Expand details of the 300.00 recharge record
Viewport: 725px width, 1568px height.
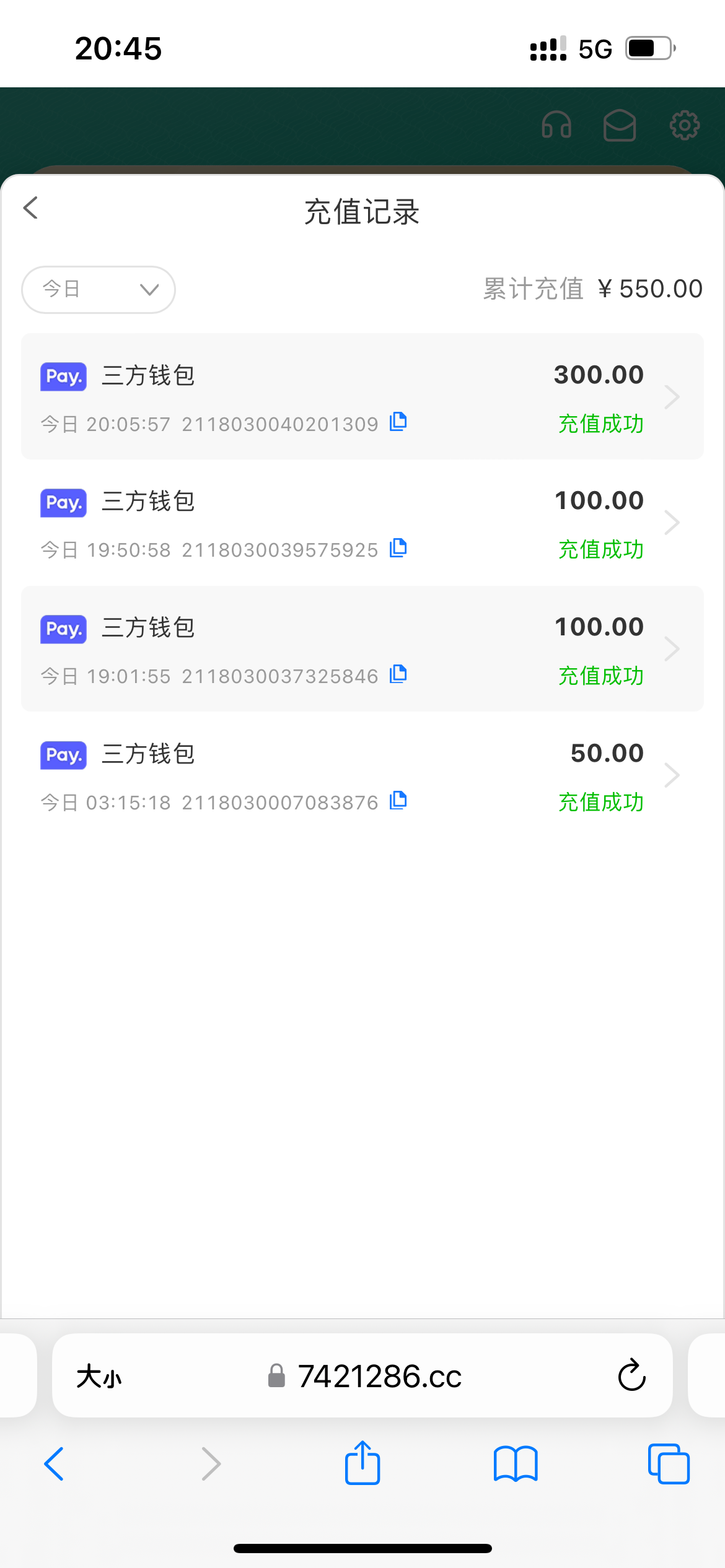672,397
